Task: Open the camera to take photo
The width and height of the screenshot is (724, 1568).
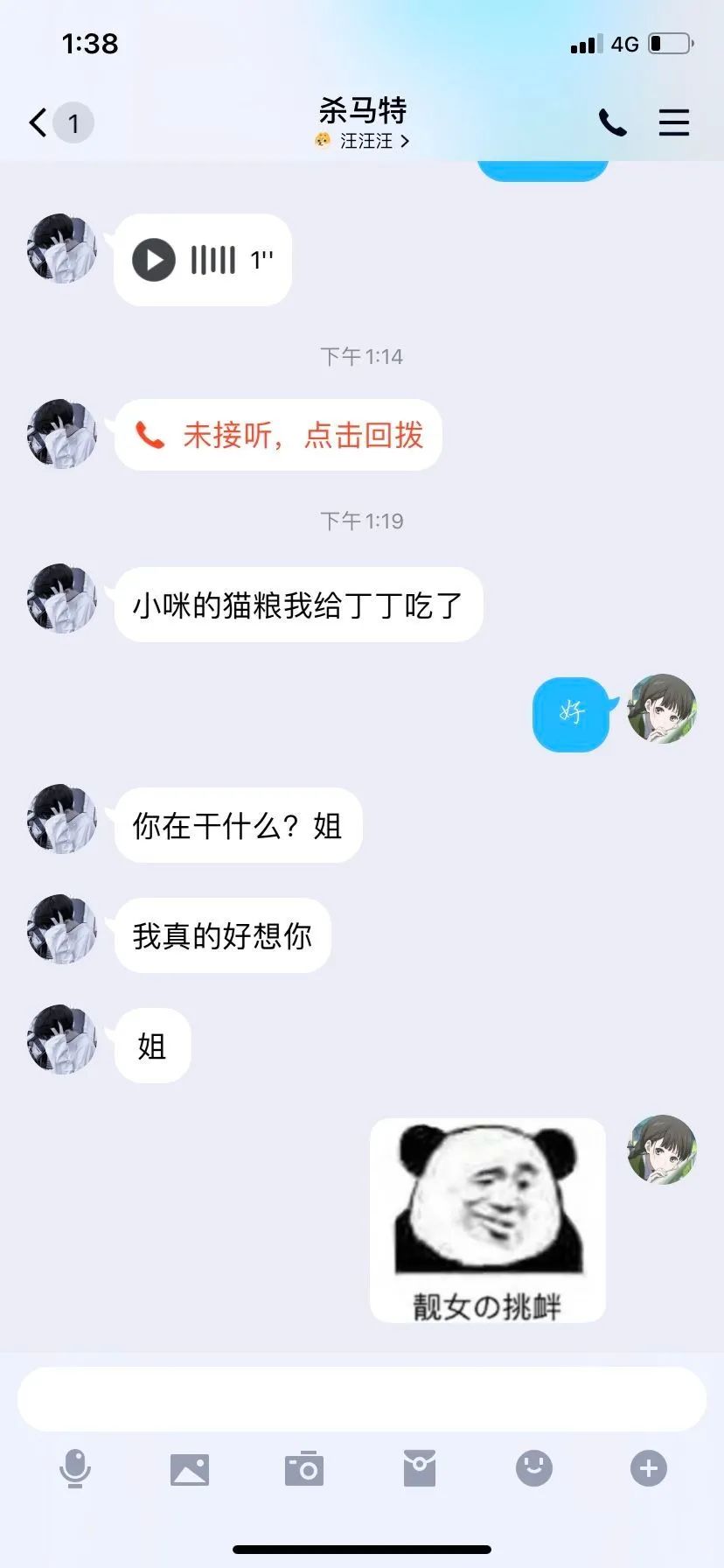Action: coord(304,1468)
